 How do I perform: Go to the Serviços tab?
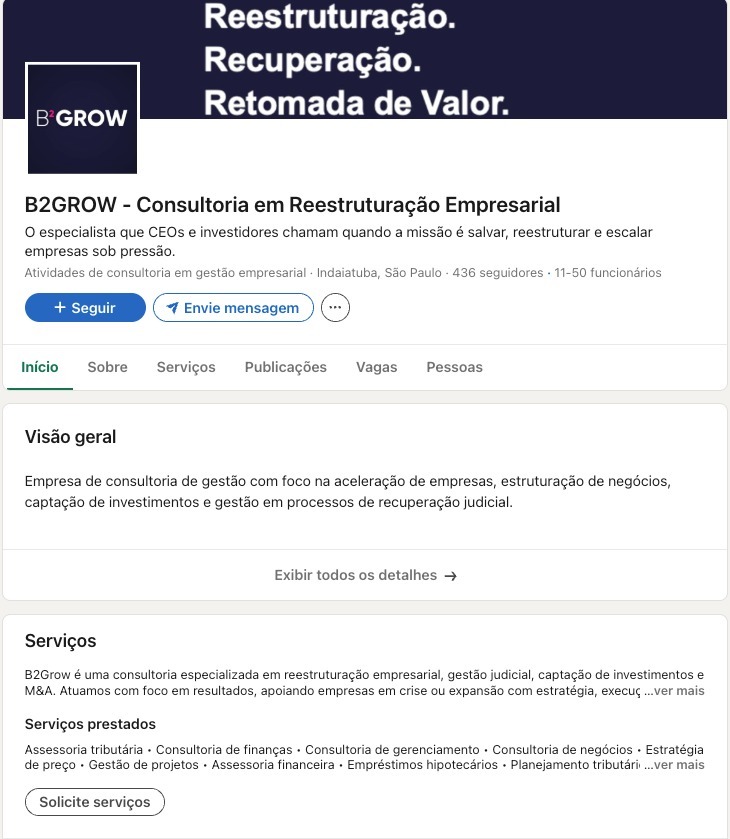186,367
